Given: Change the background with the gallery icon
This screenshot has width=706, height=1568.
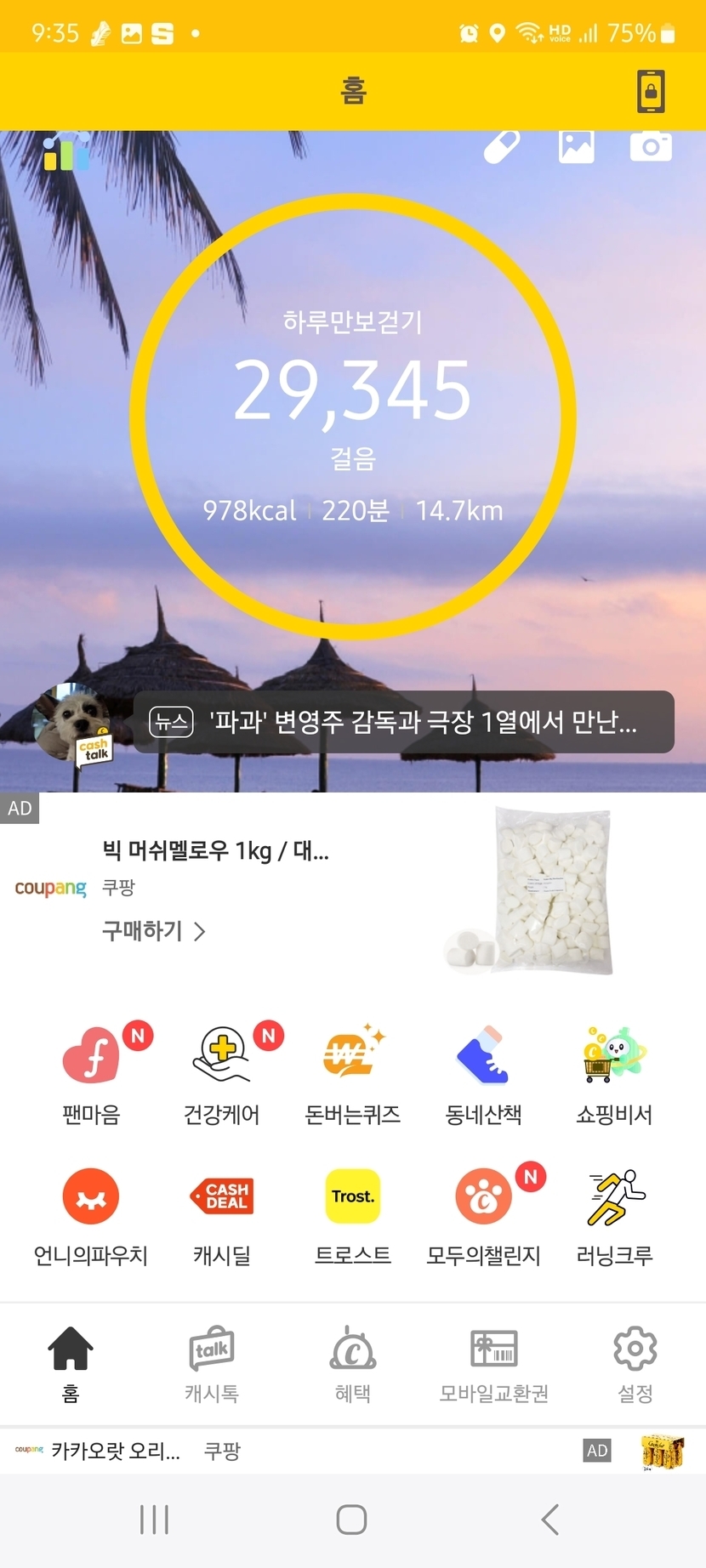Looking at the screenshot, I should click(576, 146).
